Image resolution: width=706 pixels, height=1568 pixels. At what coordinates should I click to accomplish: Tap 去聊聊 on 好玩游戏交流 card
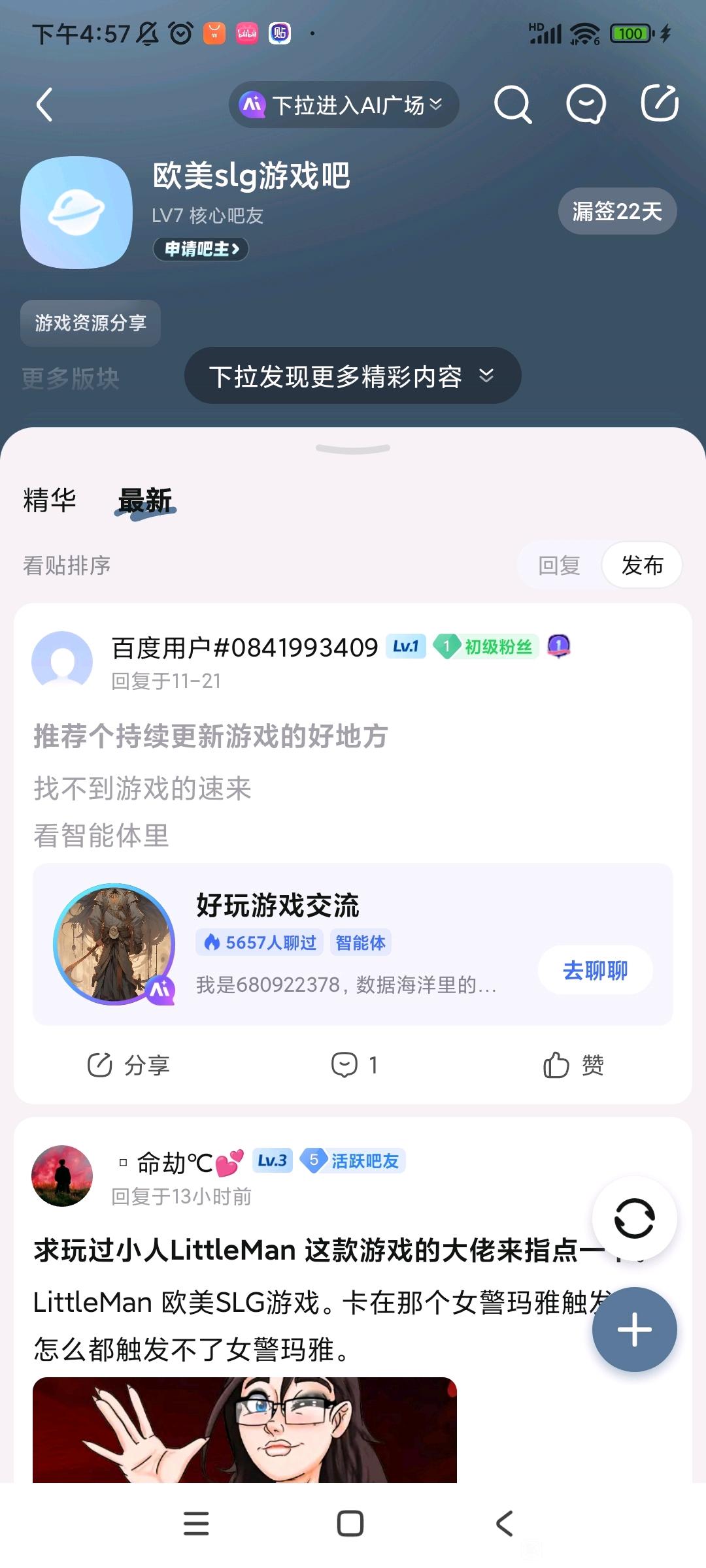595,970
